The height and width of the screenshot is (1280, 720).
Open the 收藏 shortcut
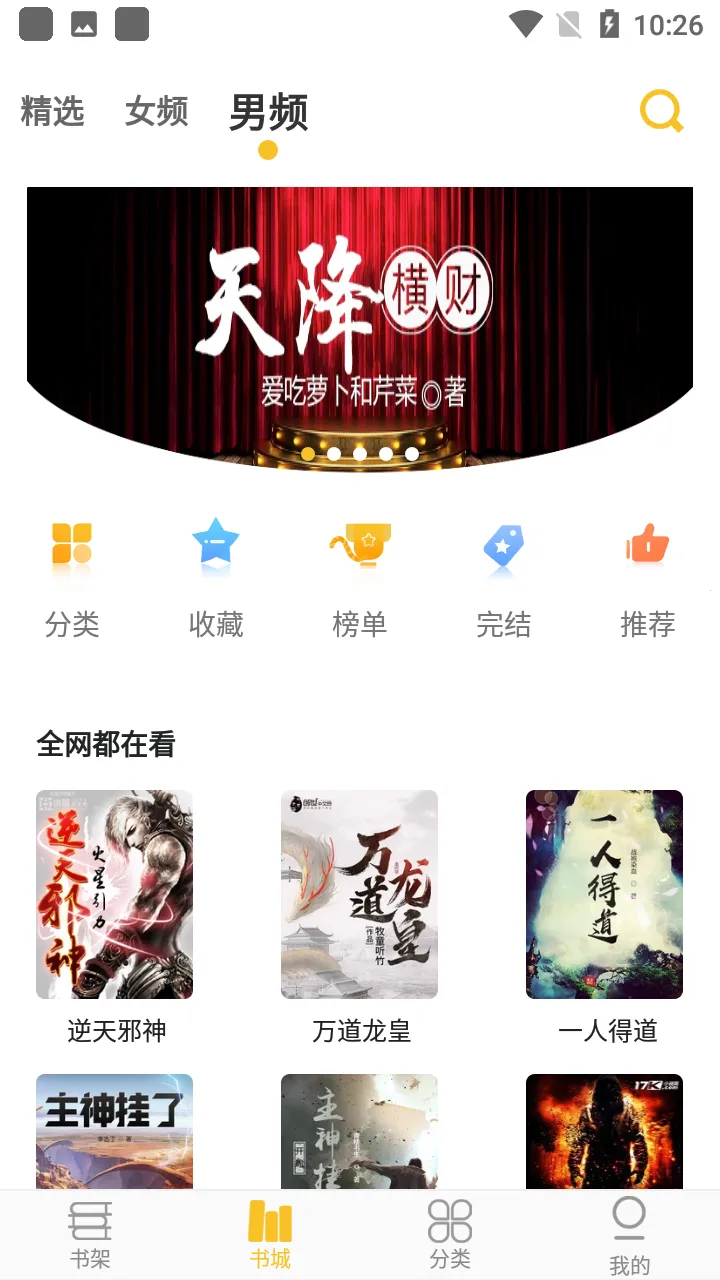point(216,580)
